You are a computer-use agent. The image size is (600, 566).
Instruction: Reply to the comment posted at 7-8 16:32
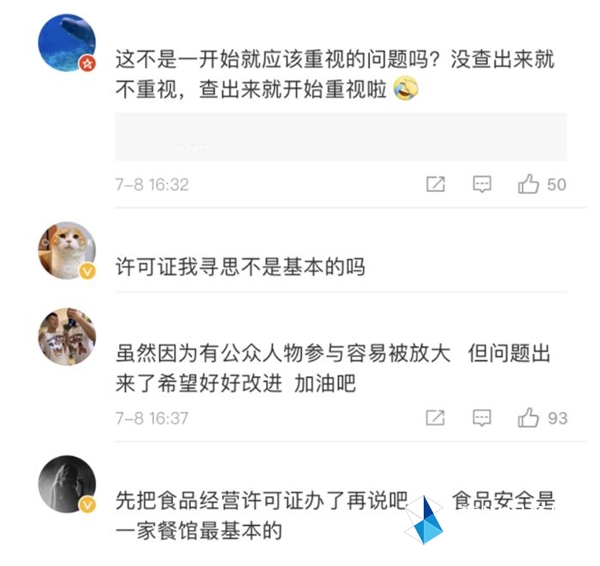(482, 184)
